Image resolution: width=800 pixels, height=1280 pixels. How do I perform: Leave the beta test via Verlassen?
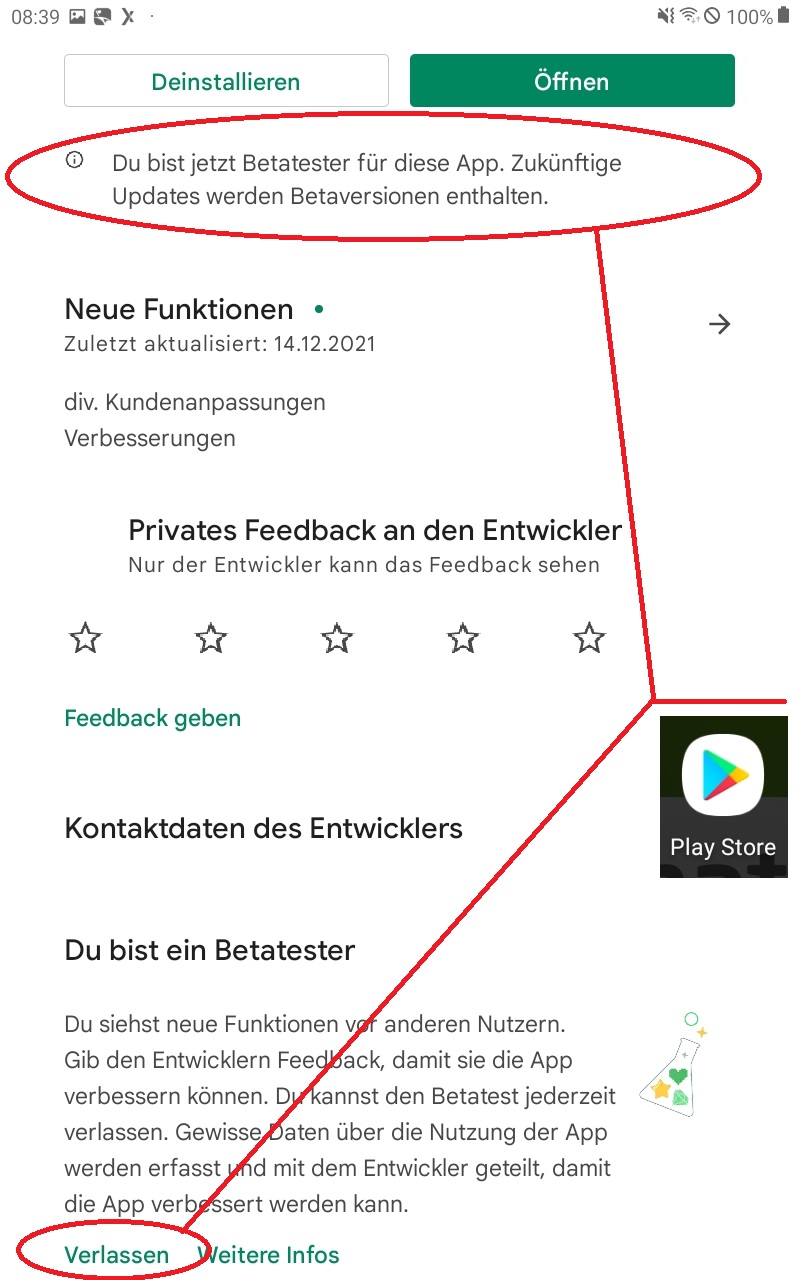[116, 1254]
